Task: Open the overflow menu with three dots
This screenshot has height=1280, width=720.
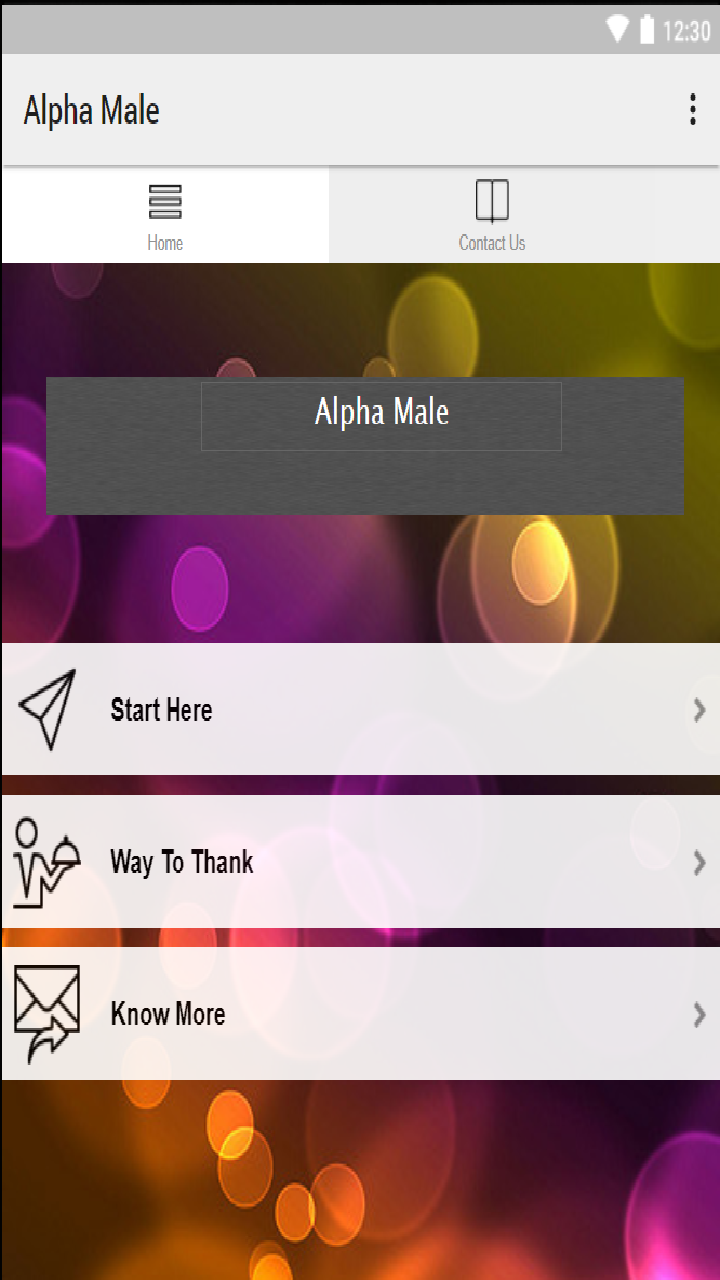Action: 692,110
